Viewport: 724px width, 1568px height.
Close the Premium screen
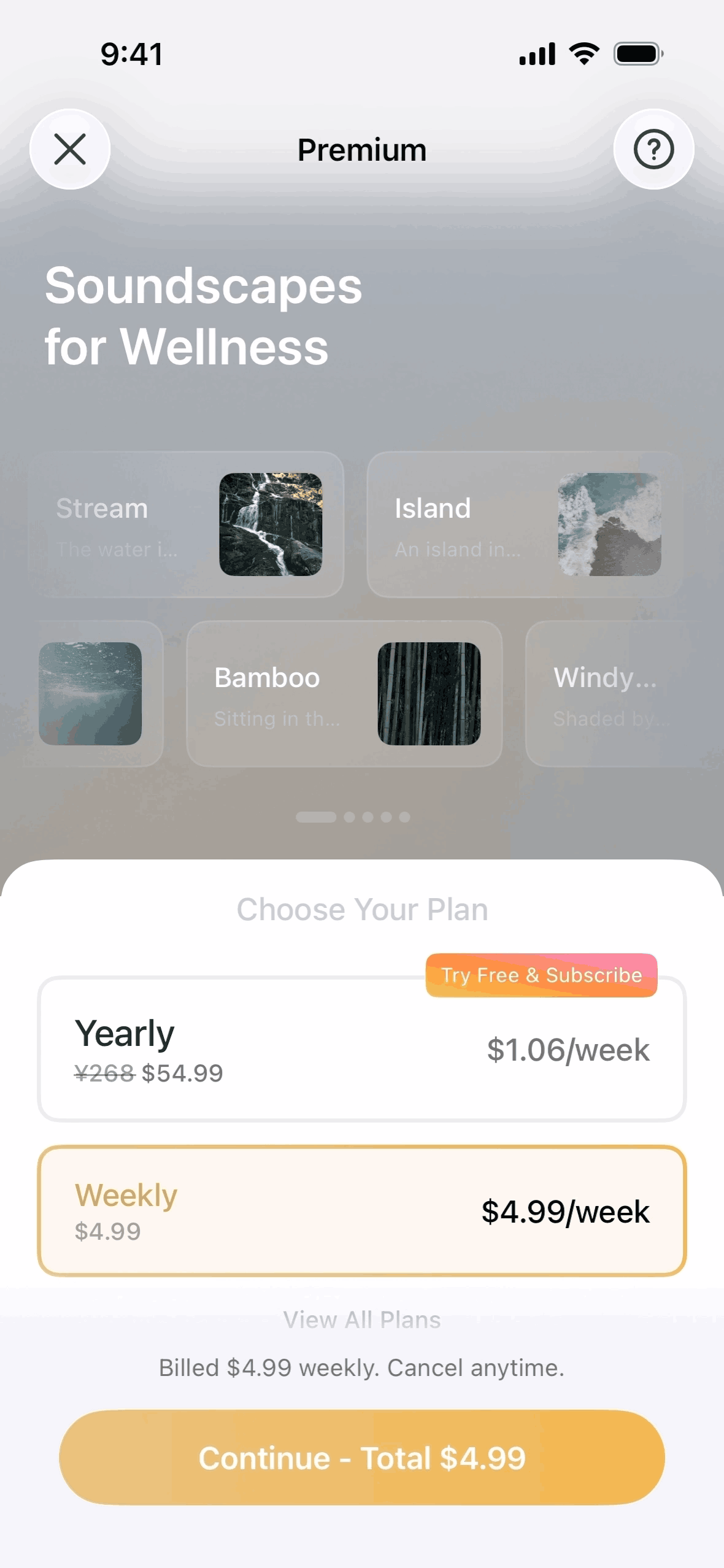(x=70, y=149)
